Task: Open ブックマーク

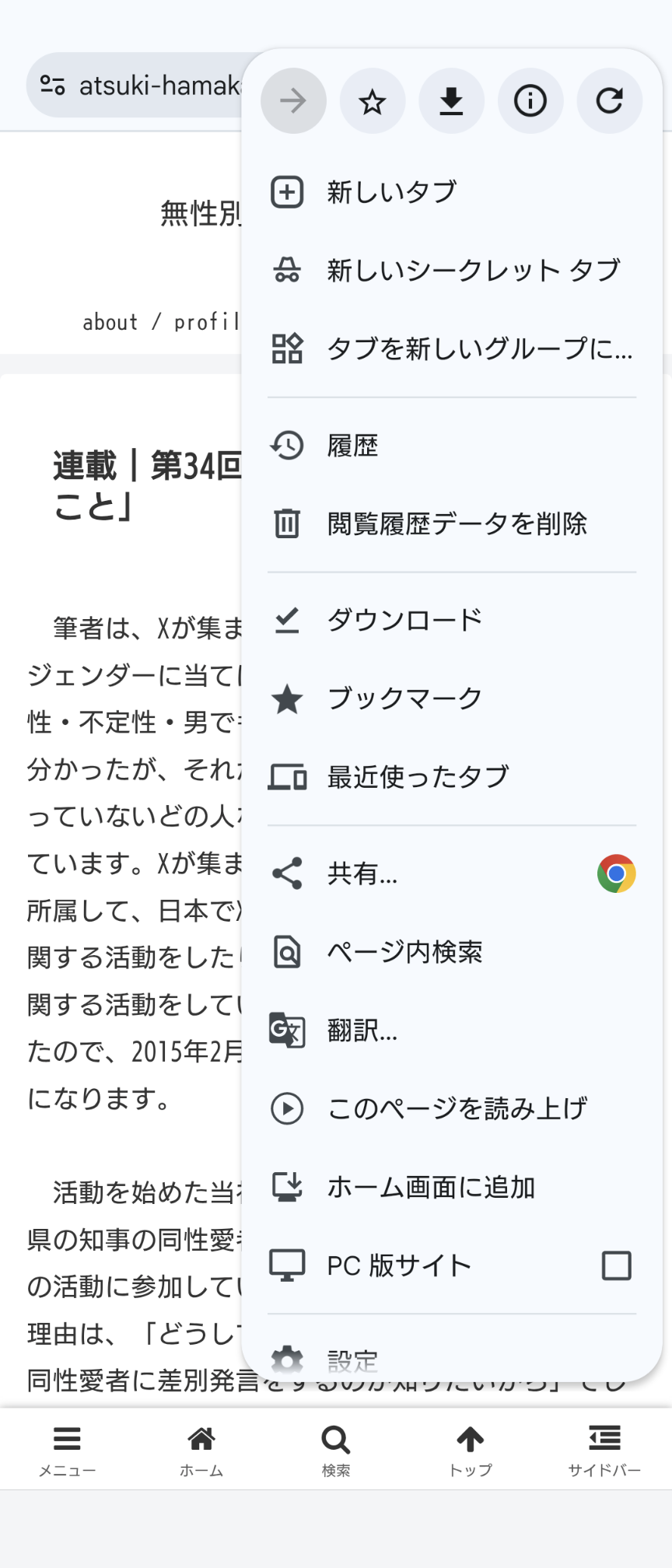Action: [x=404, y=698]
